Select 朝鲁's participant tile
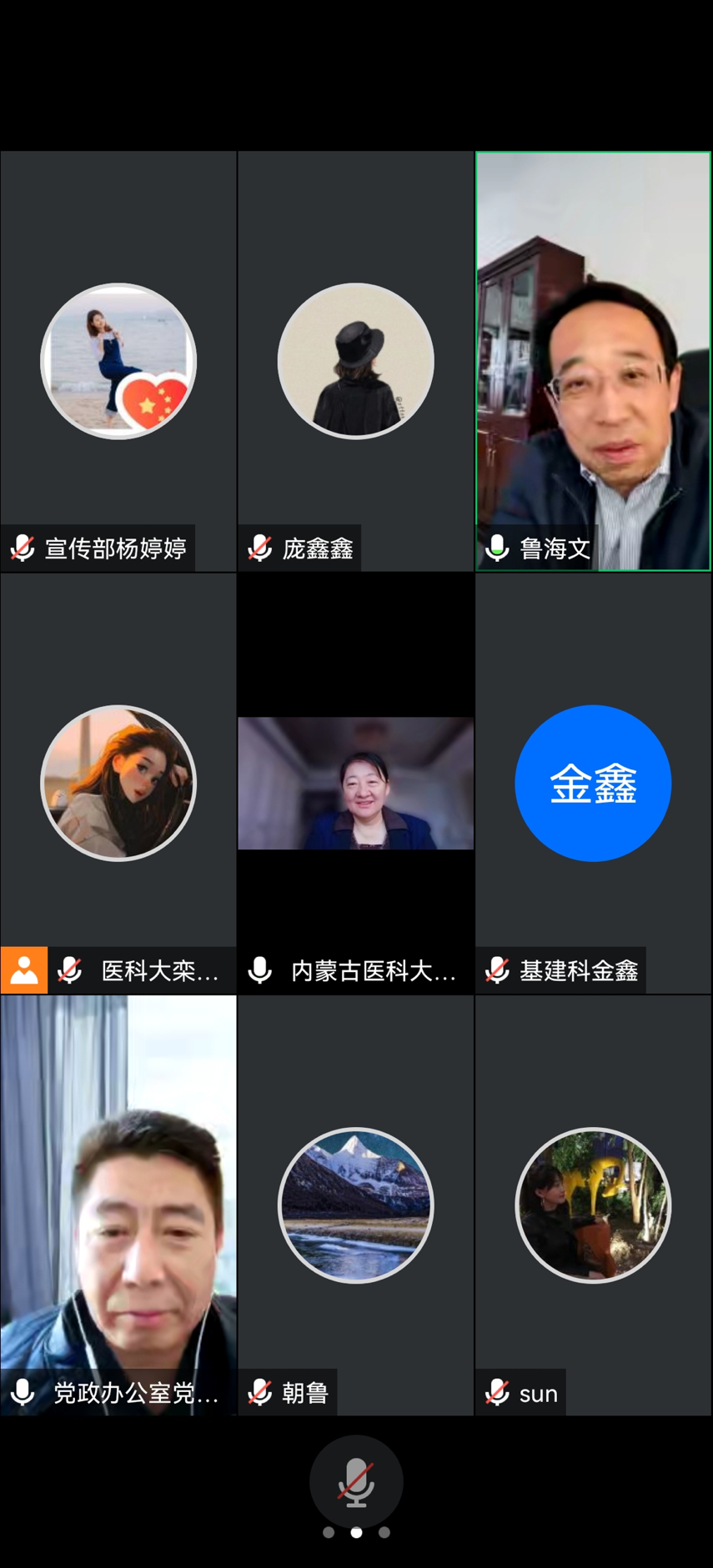This screenshot has height=1568, width=713. point(356,1205)
